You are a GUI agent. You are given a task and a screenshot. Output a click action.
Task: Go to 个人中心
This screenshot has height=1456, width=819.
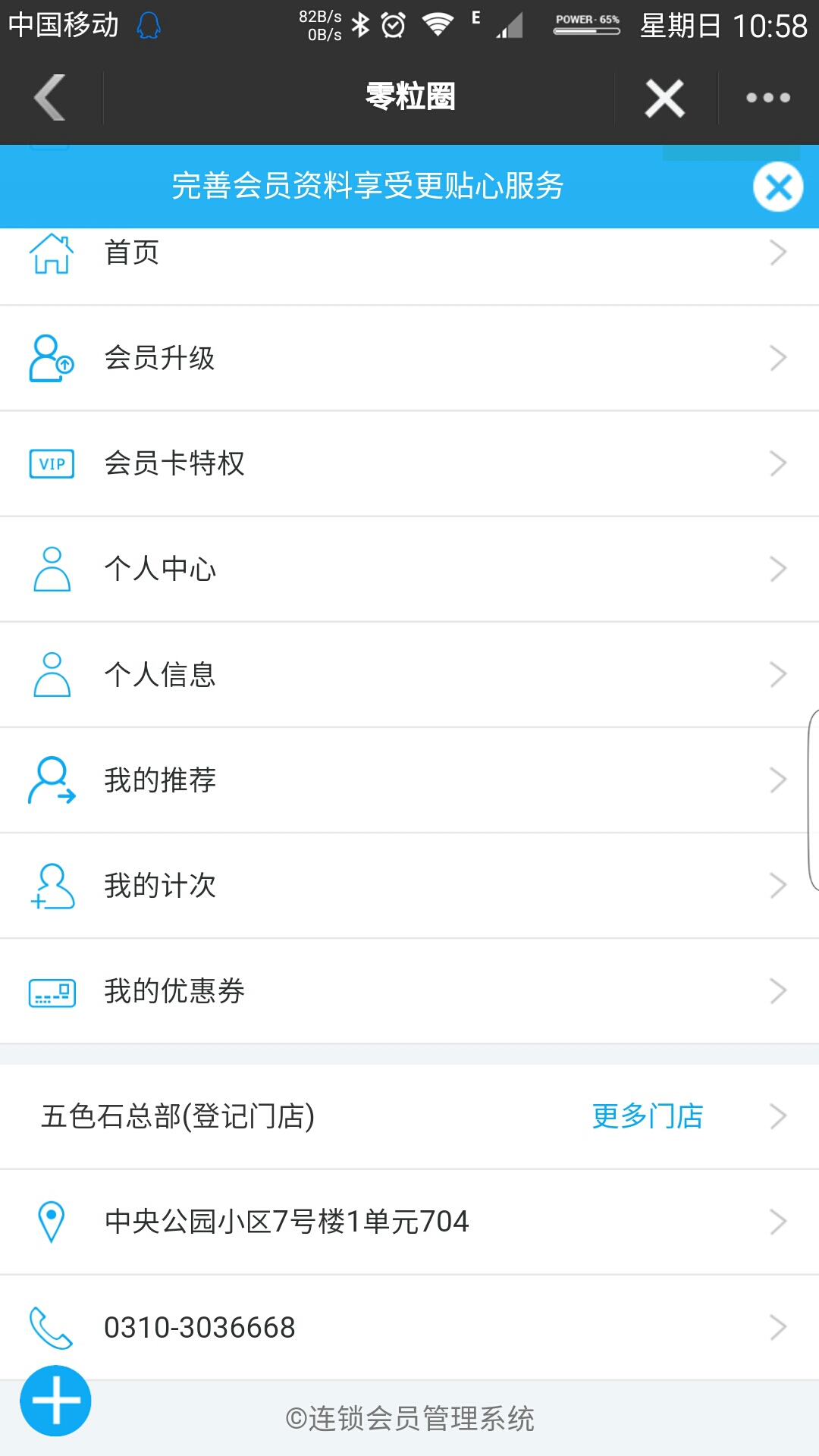[409, 569]
